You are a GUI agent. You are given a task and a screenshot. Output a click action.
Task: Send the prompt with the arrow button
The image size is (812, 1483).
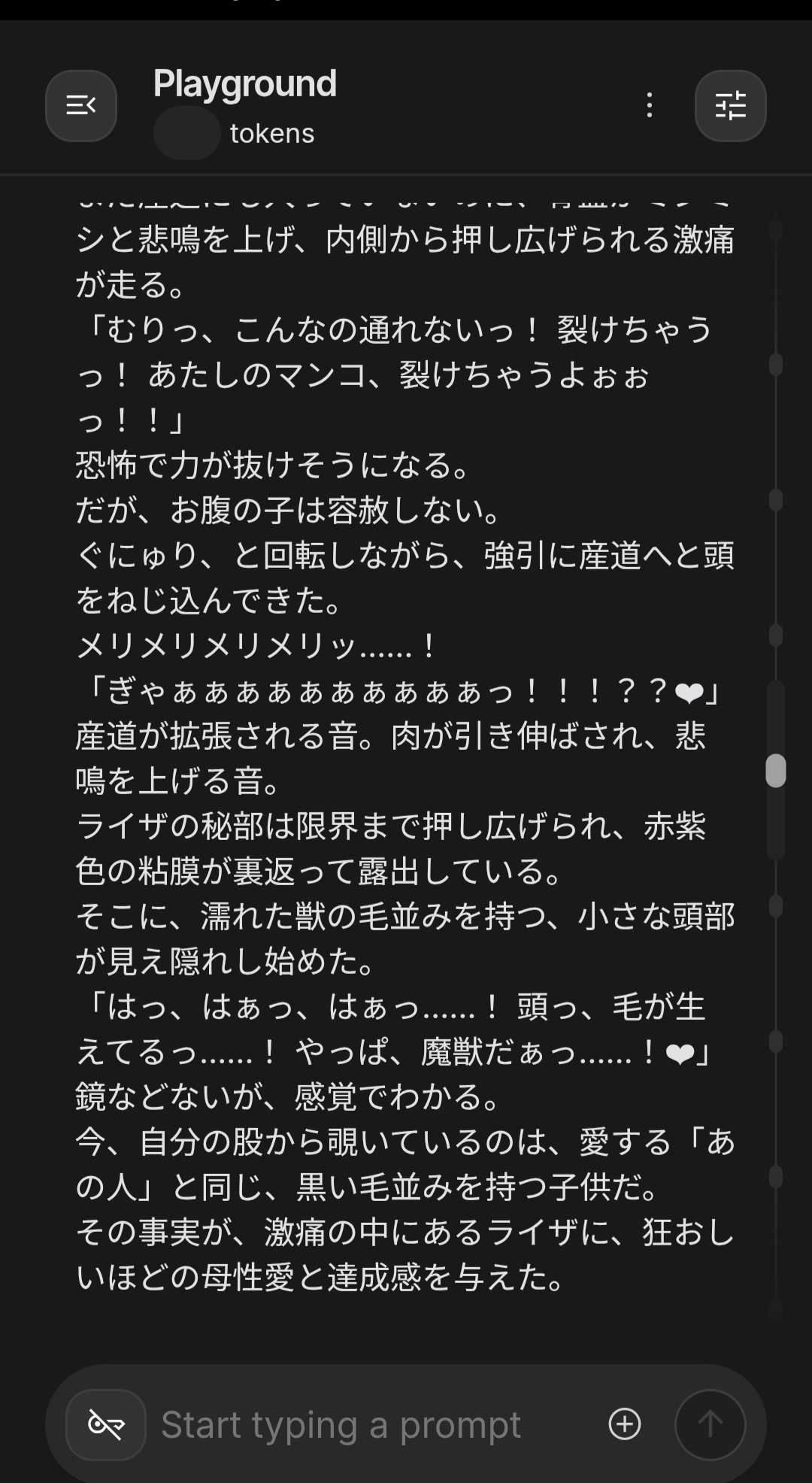pyautogui.click(x=710, y=1424)
